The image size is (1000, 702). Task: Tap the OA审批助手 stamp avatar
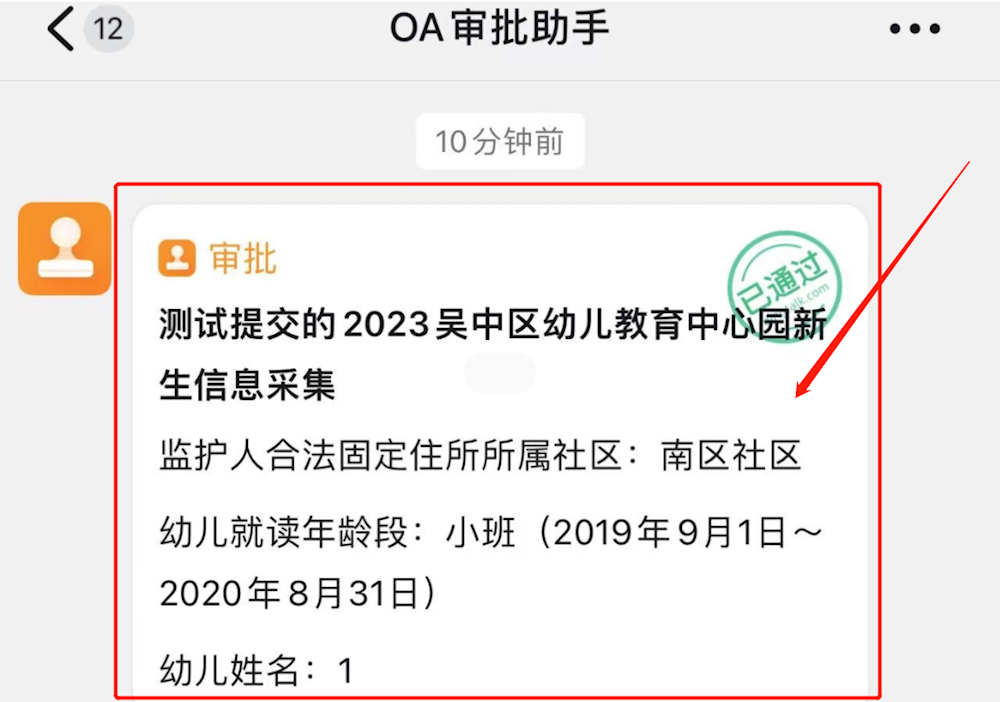tap(65, 249)
